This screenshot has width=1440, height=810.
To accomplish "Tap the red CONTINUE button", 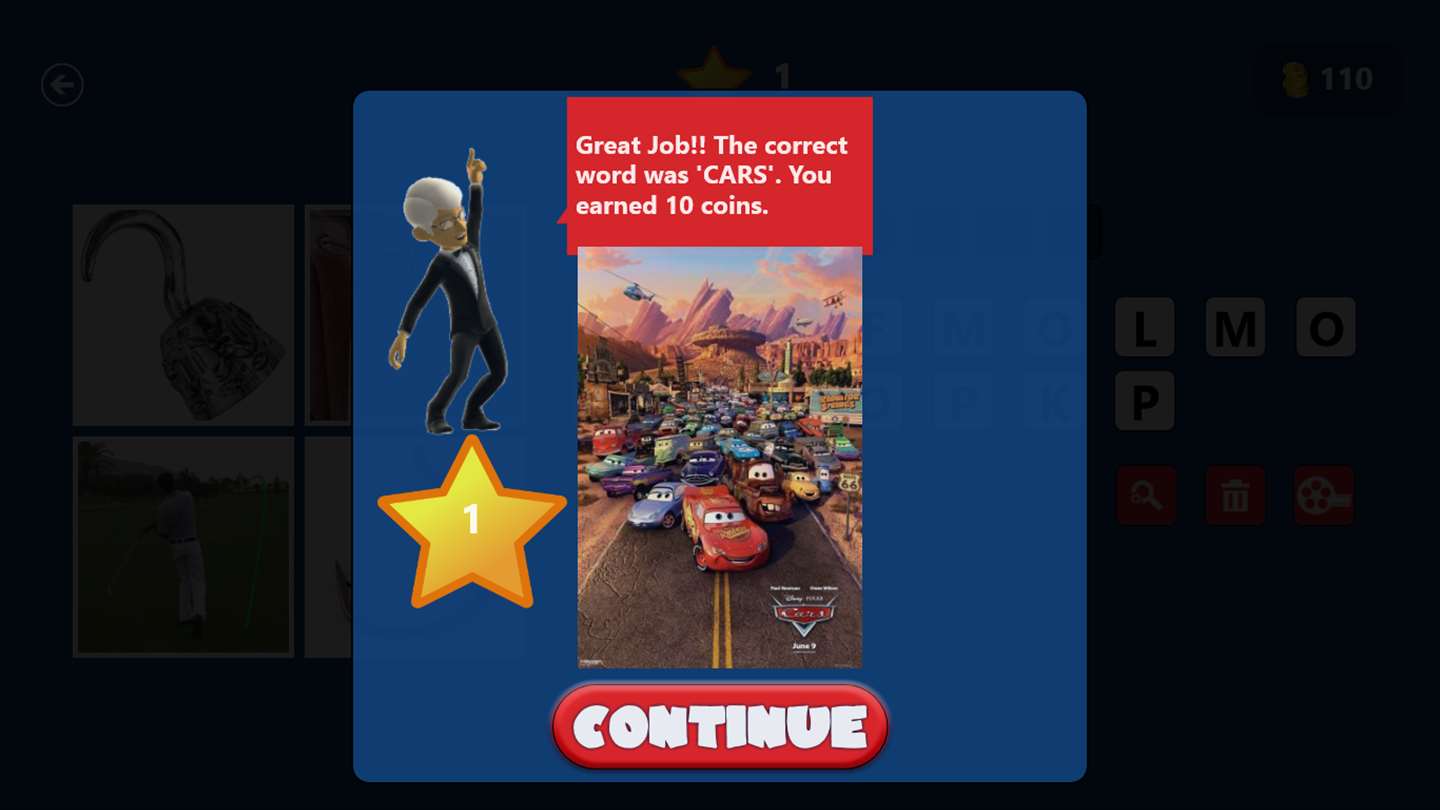I will point(720,727).
